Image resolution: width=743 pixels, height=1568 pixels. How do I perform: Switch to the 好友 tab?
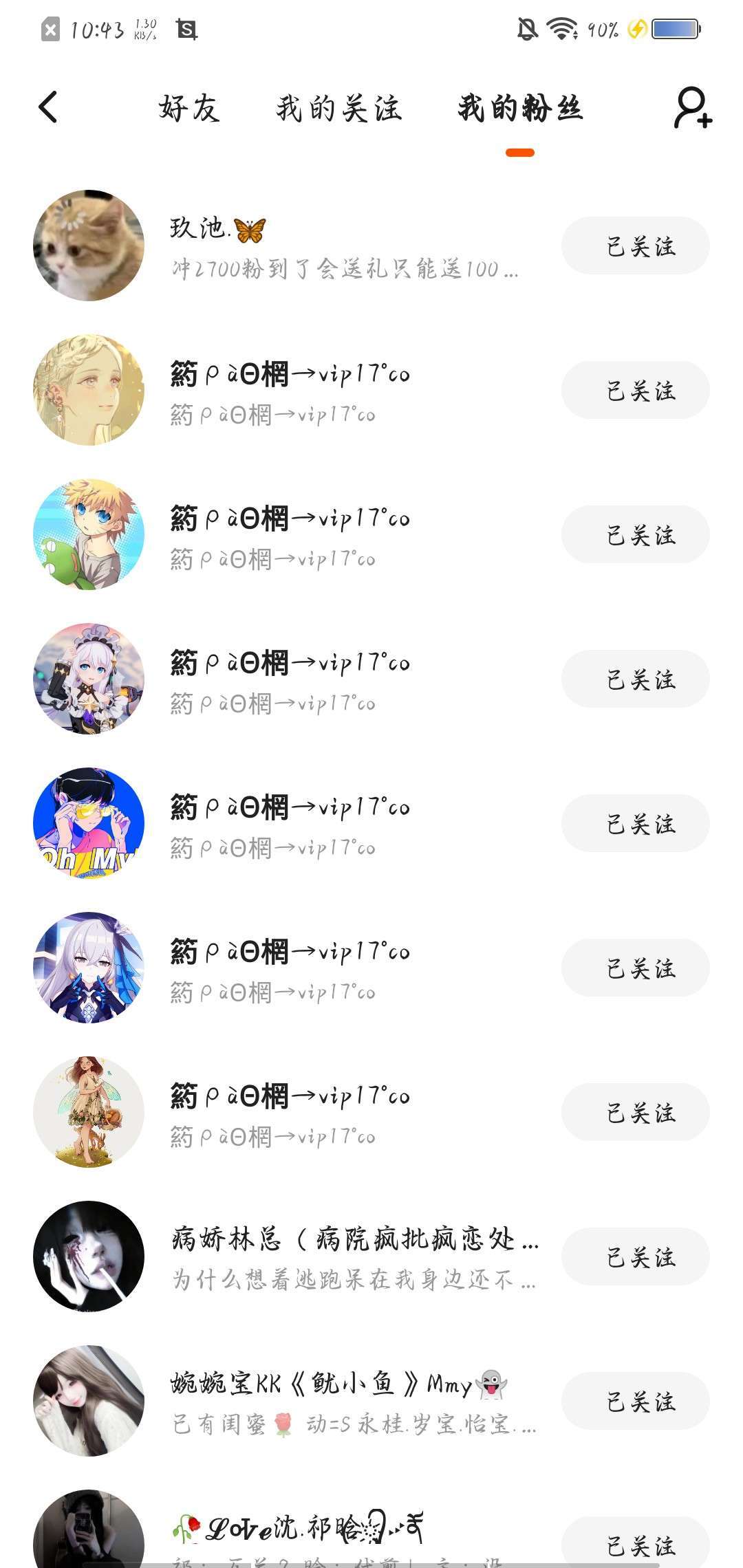189,109
